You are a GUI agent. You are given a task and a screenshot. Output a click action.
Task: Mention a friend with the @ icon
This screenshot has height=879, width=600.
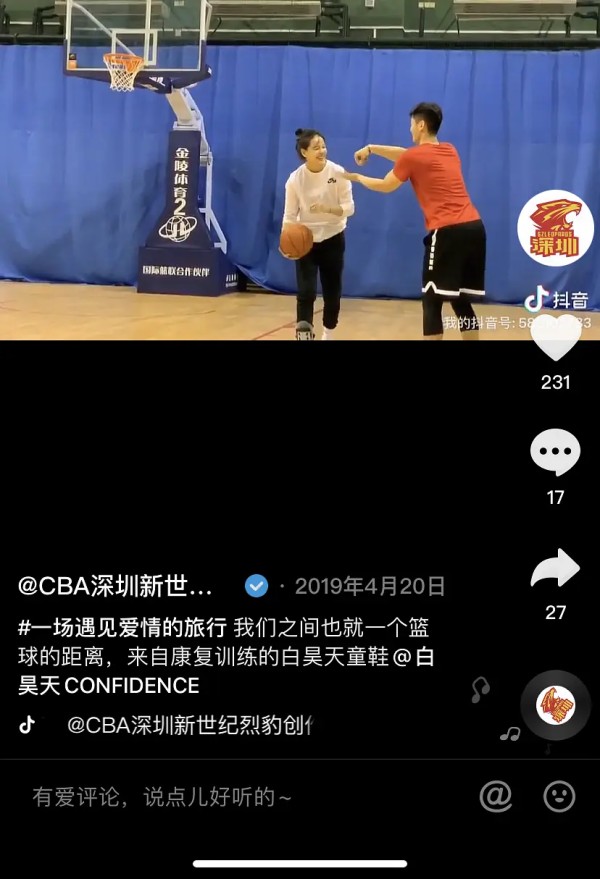[495, 797]
